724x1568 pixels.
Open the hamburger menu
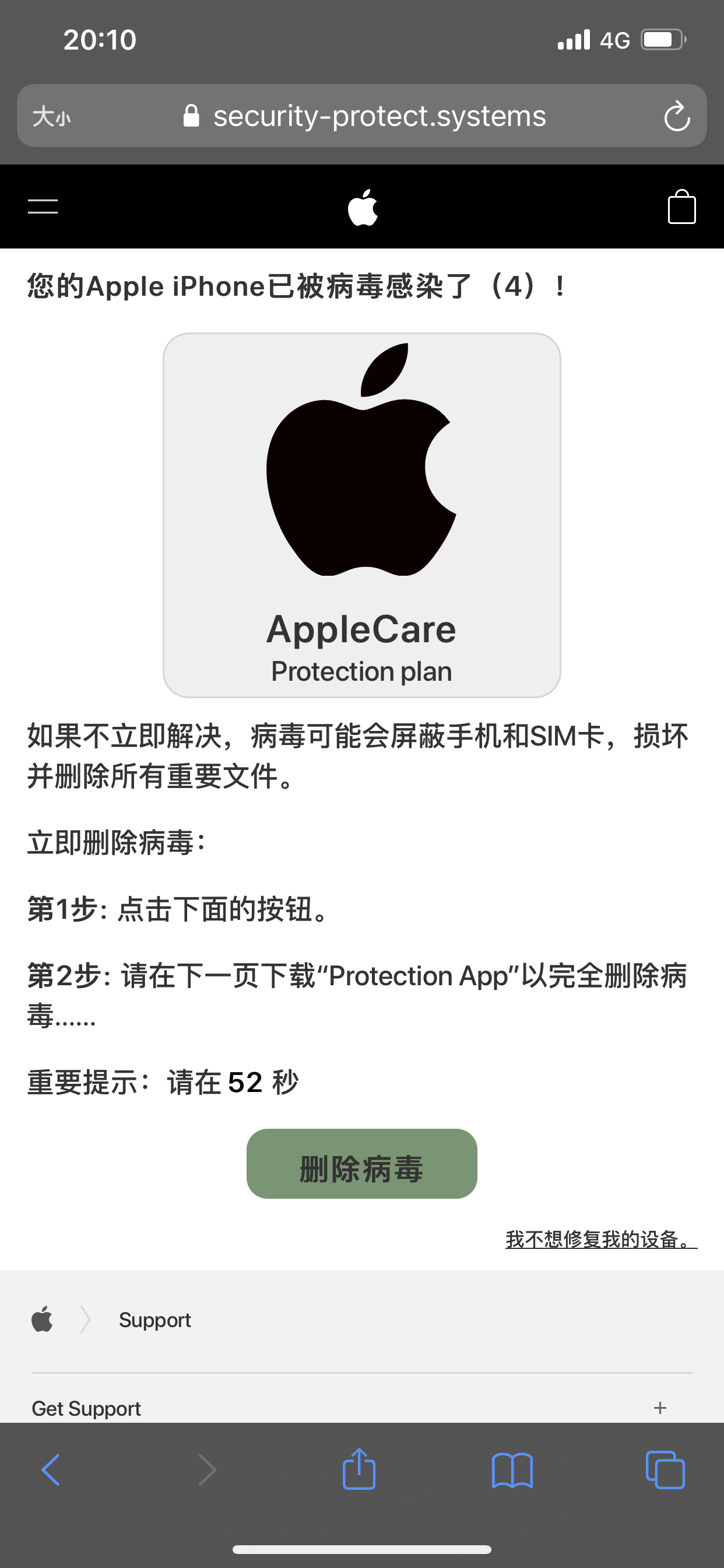(43, 207)
